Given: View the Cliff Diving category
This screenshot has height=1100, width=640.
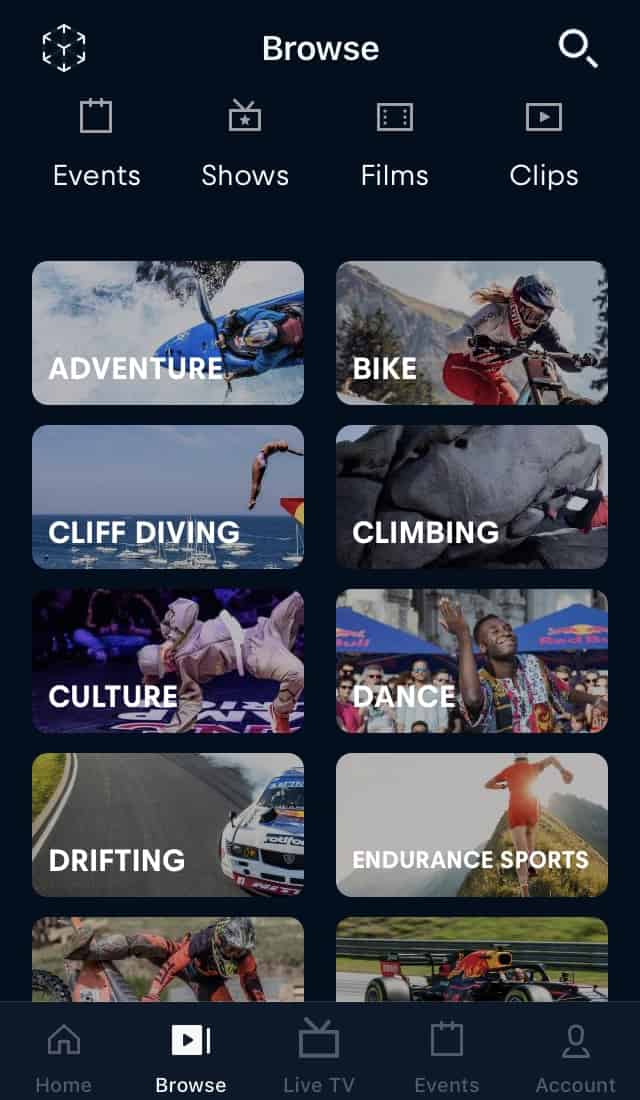Looking at the screenshot, I should (x=168, y=497).
